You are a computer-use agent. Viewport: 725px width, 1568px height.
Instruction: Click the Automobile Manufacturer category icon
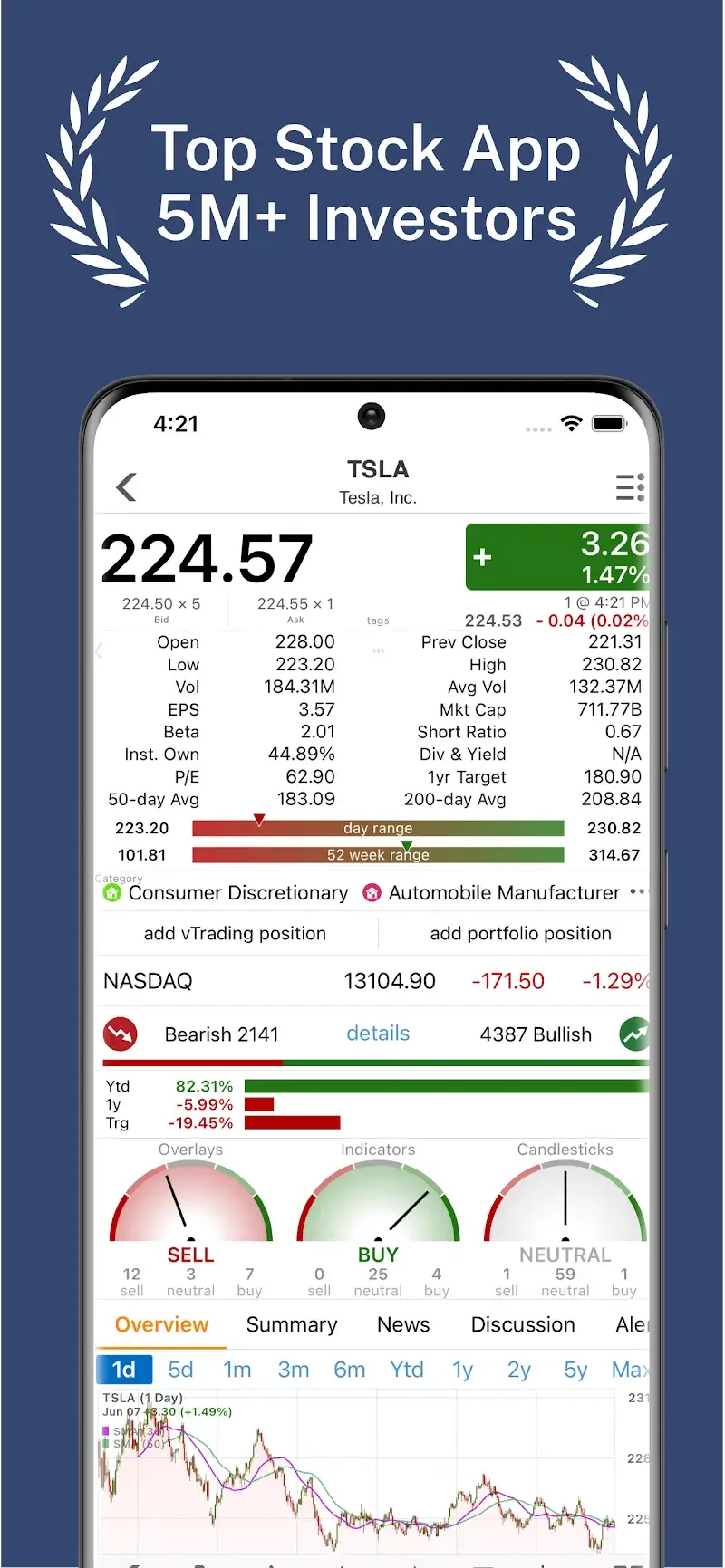372,892
